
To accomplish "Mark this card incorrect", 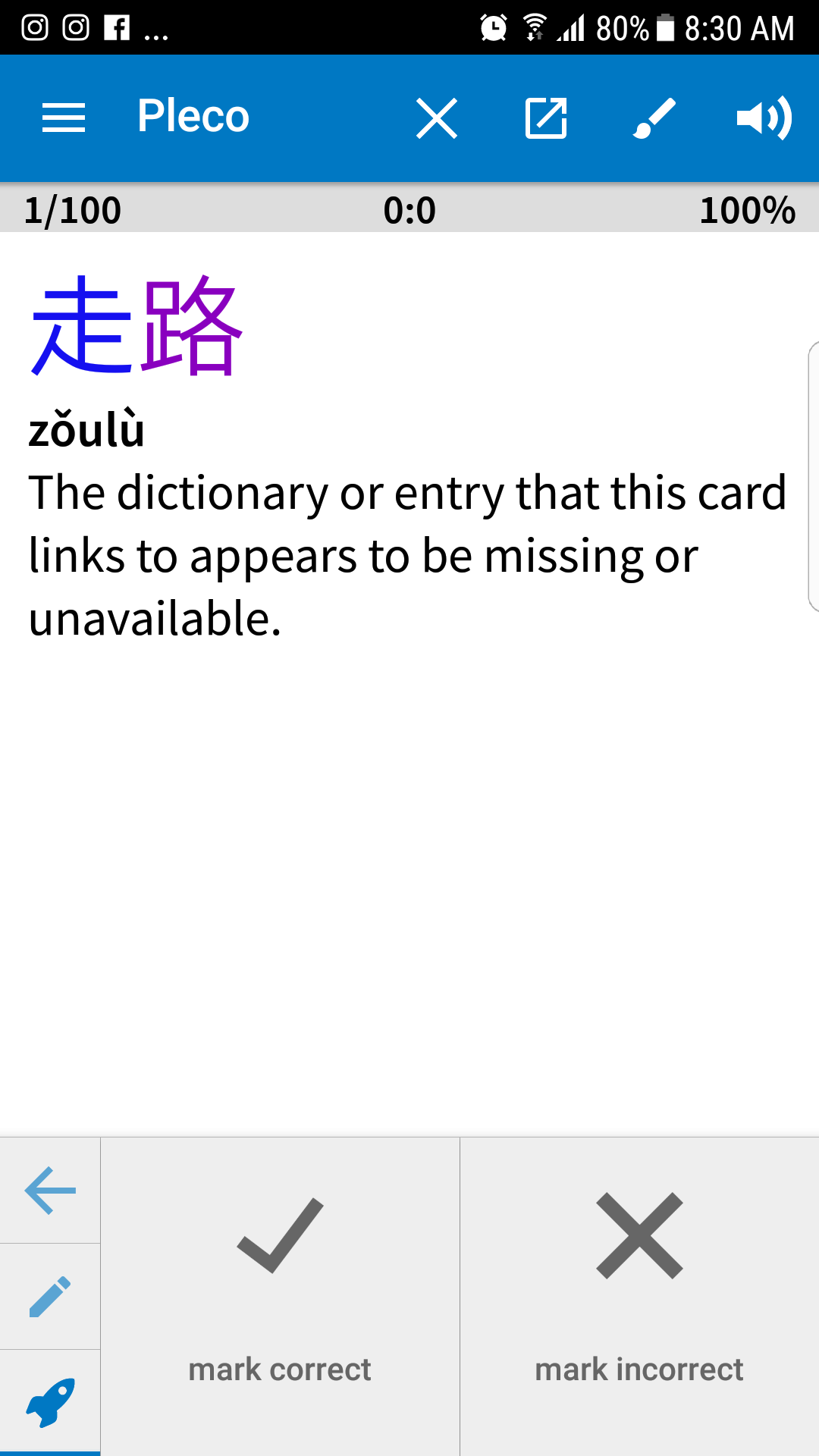I will point(640,1297).
